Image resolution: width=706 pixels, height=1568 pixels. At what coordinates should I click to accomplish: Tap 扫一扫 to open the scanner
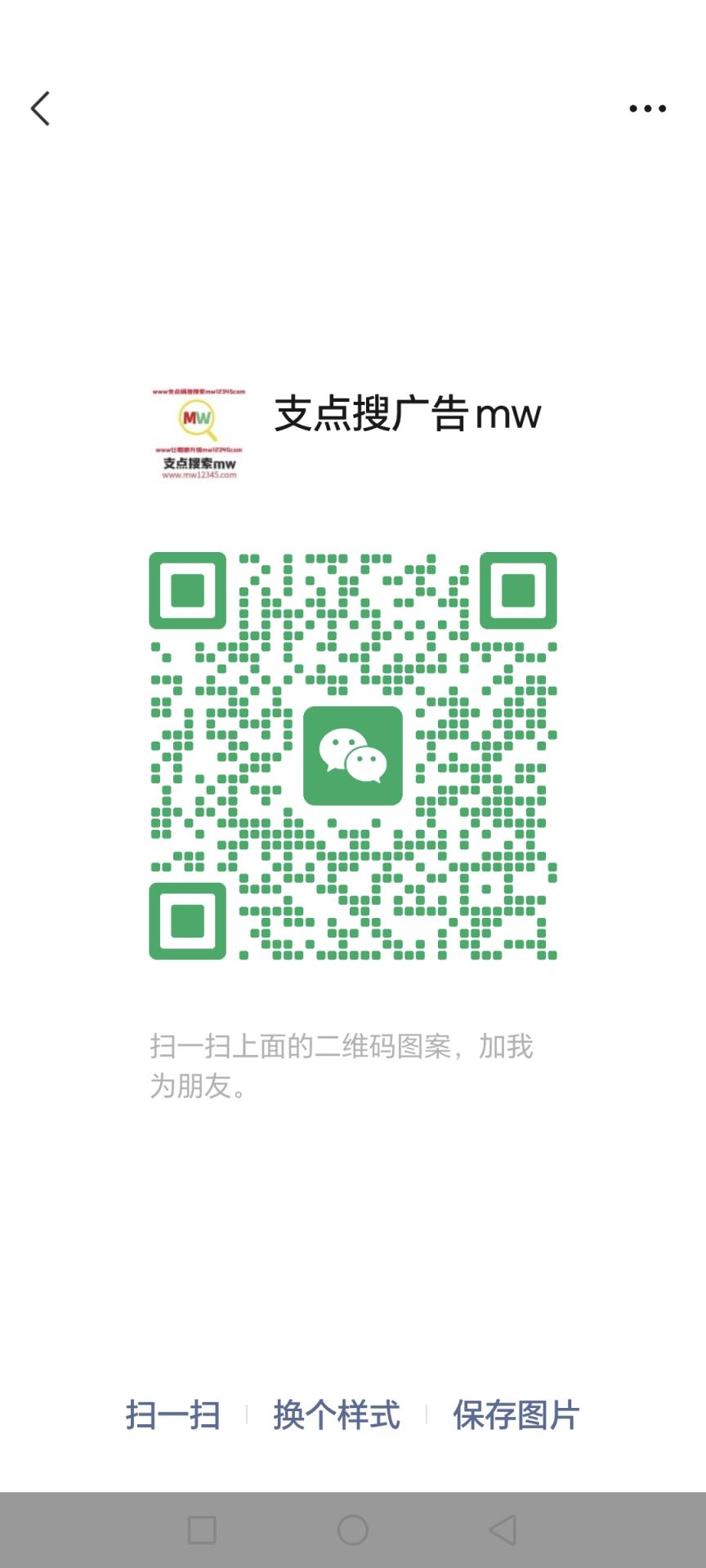[x=173, y=1414]
